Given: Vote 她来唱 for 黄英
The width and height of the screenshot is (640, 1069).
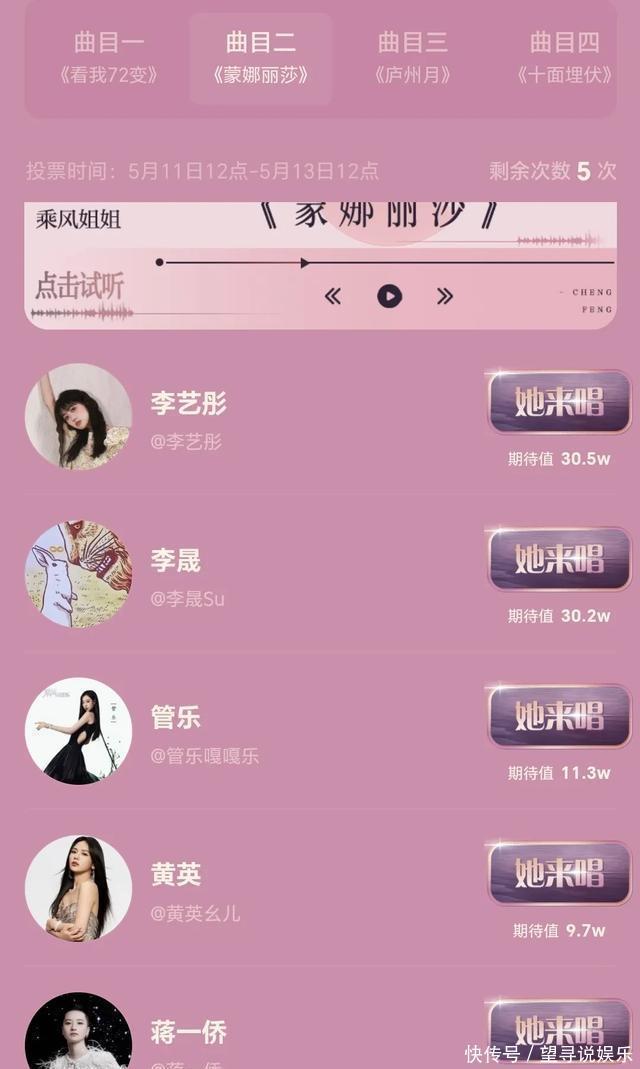Looking at the screenshot, I should tap(559, 873).
